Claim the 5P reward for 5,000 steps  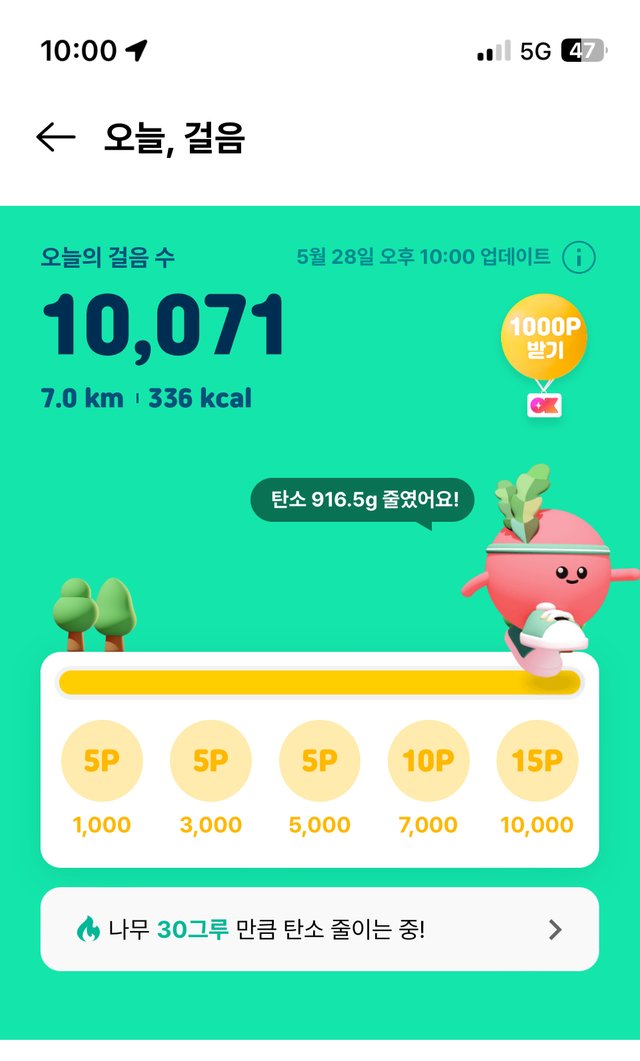pyautogui.click(x=320, y=762)
